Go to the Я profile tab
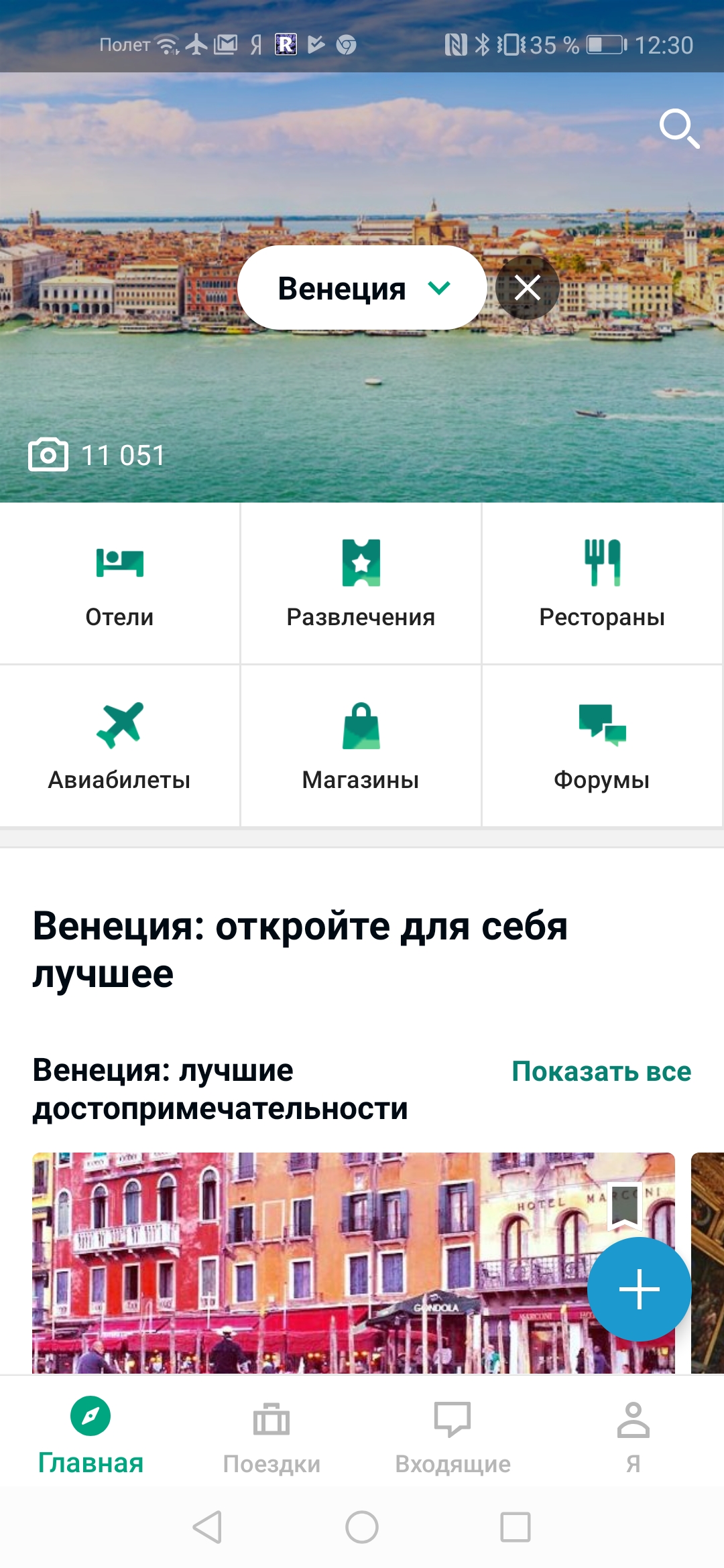Screen dimensions: 724x1568 (633, 1434)
